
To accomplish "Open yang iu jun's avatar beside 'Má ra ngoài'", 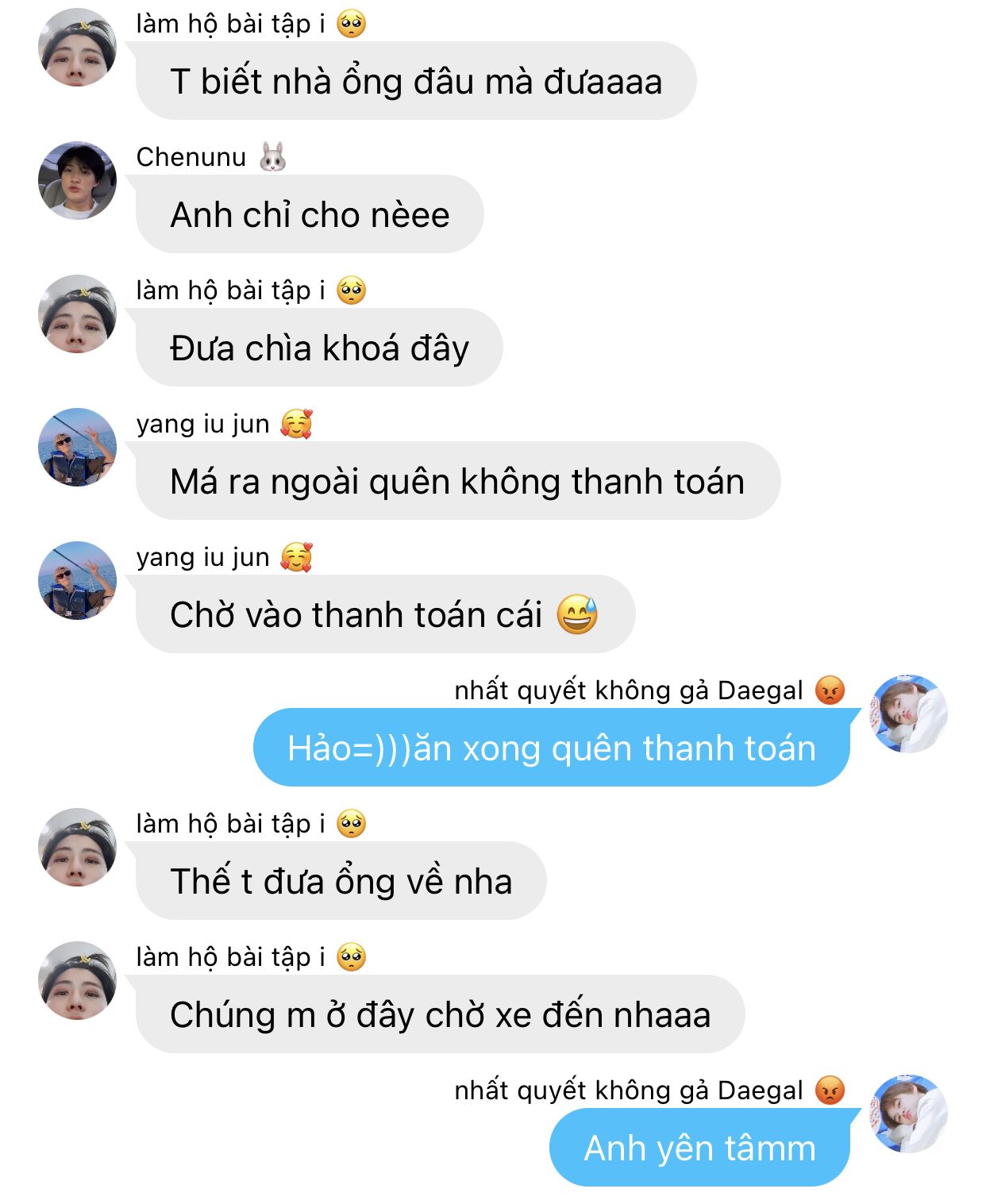I will click(x=77, y=447).
